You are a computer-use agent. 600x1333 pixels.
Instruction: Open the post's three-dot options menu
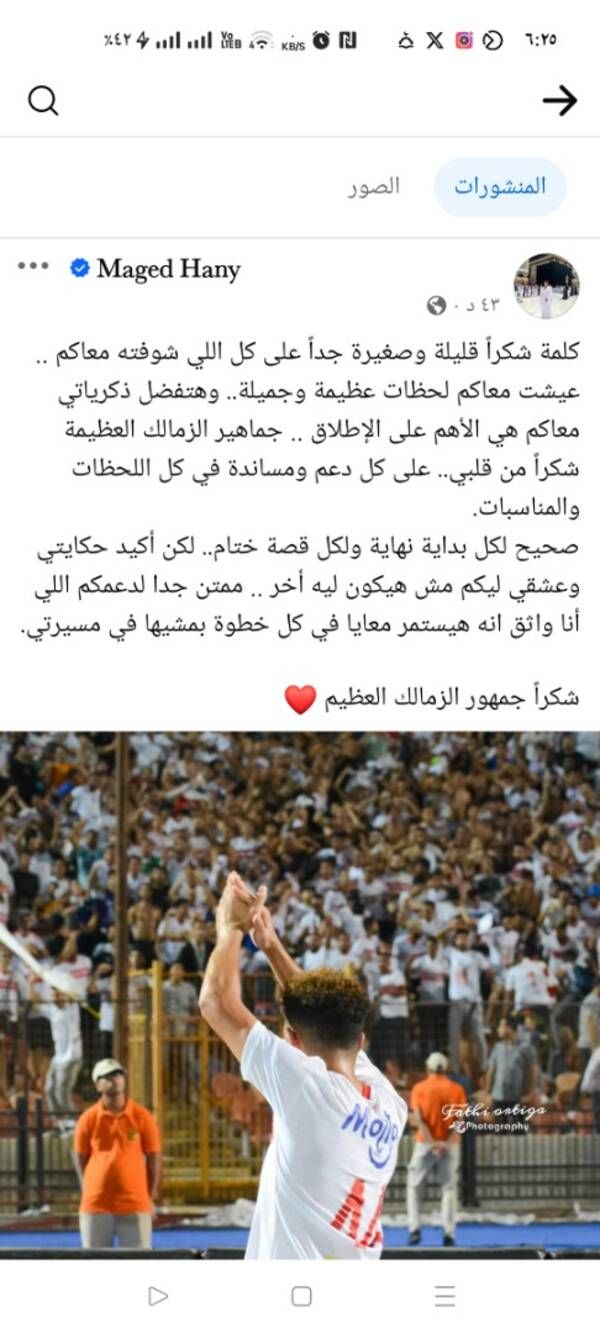[x=33, y=267]
